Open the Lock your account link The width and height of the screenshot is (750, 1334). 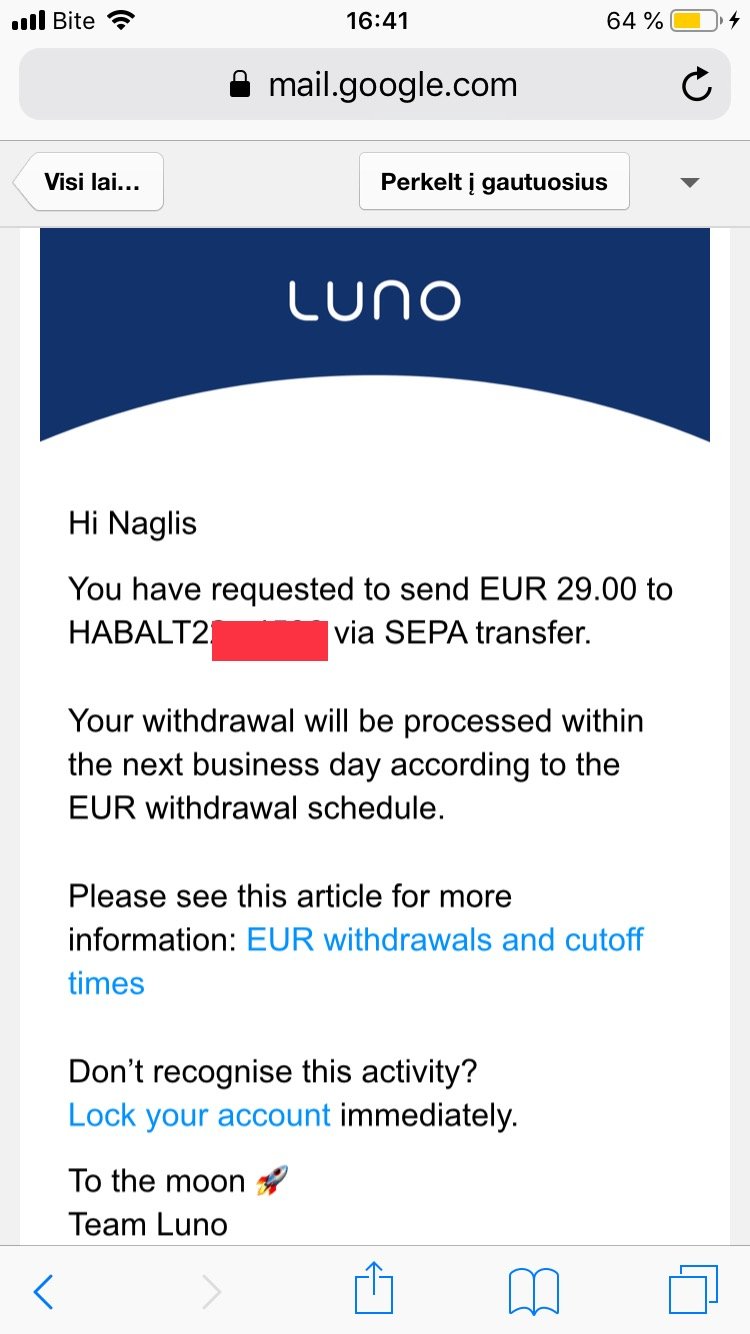(x=199, y=1115)
